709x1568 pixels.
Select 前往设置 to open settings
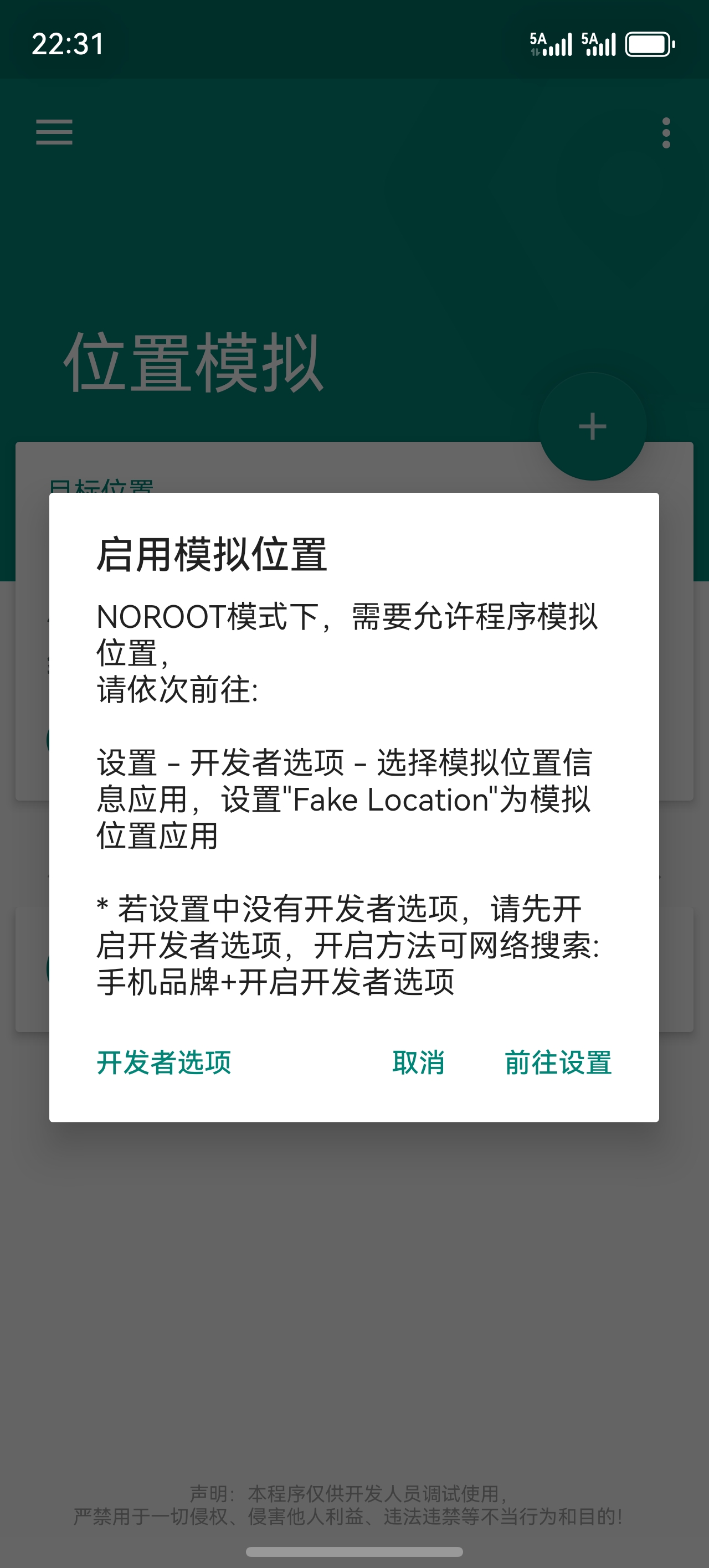pyautogui.click(x=558, y=1063)
